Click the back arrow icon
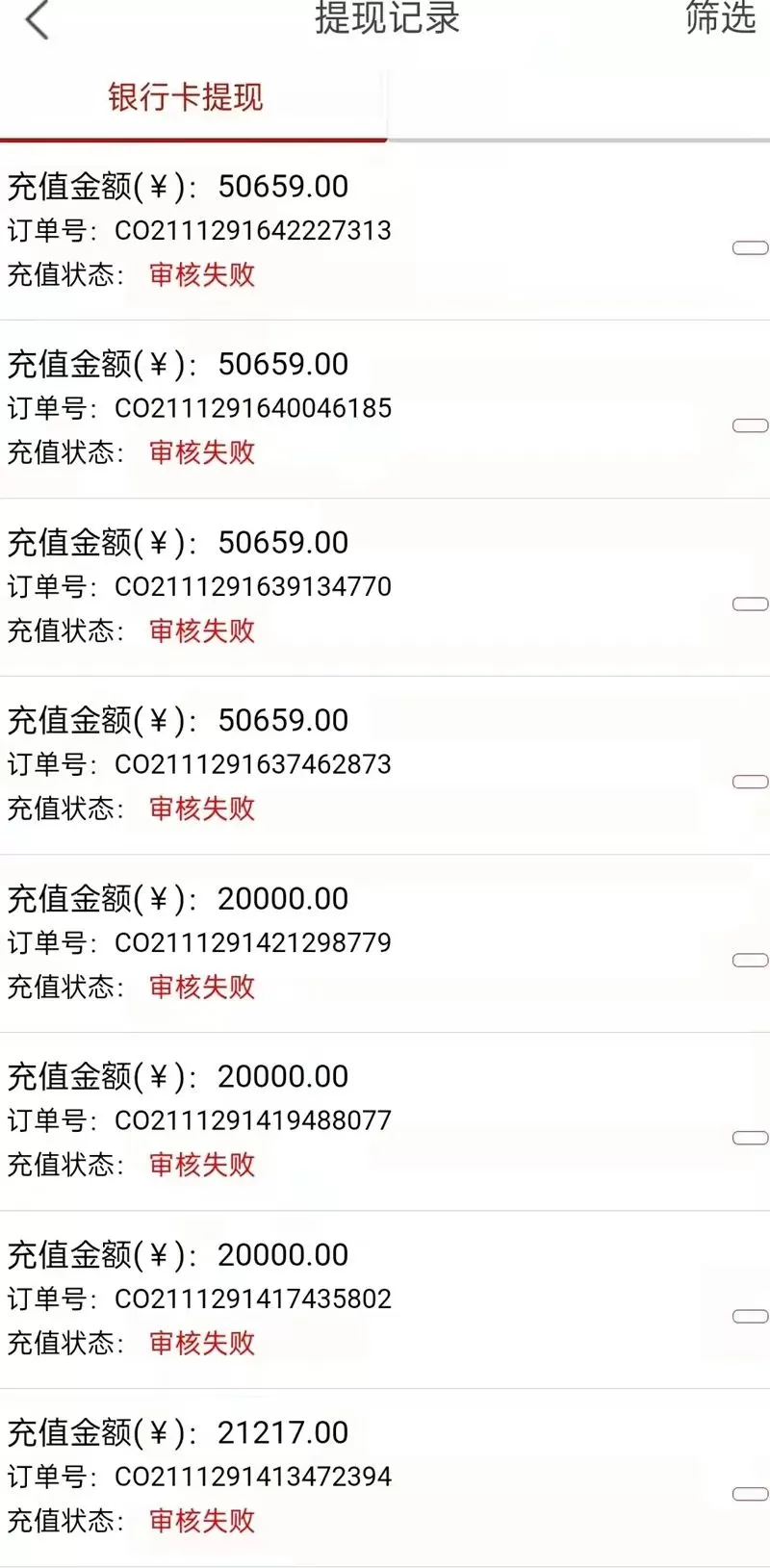Viewport: 770px width, 1568px height. pyautogui.click(x=36, y=21)
